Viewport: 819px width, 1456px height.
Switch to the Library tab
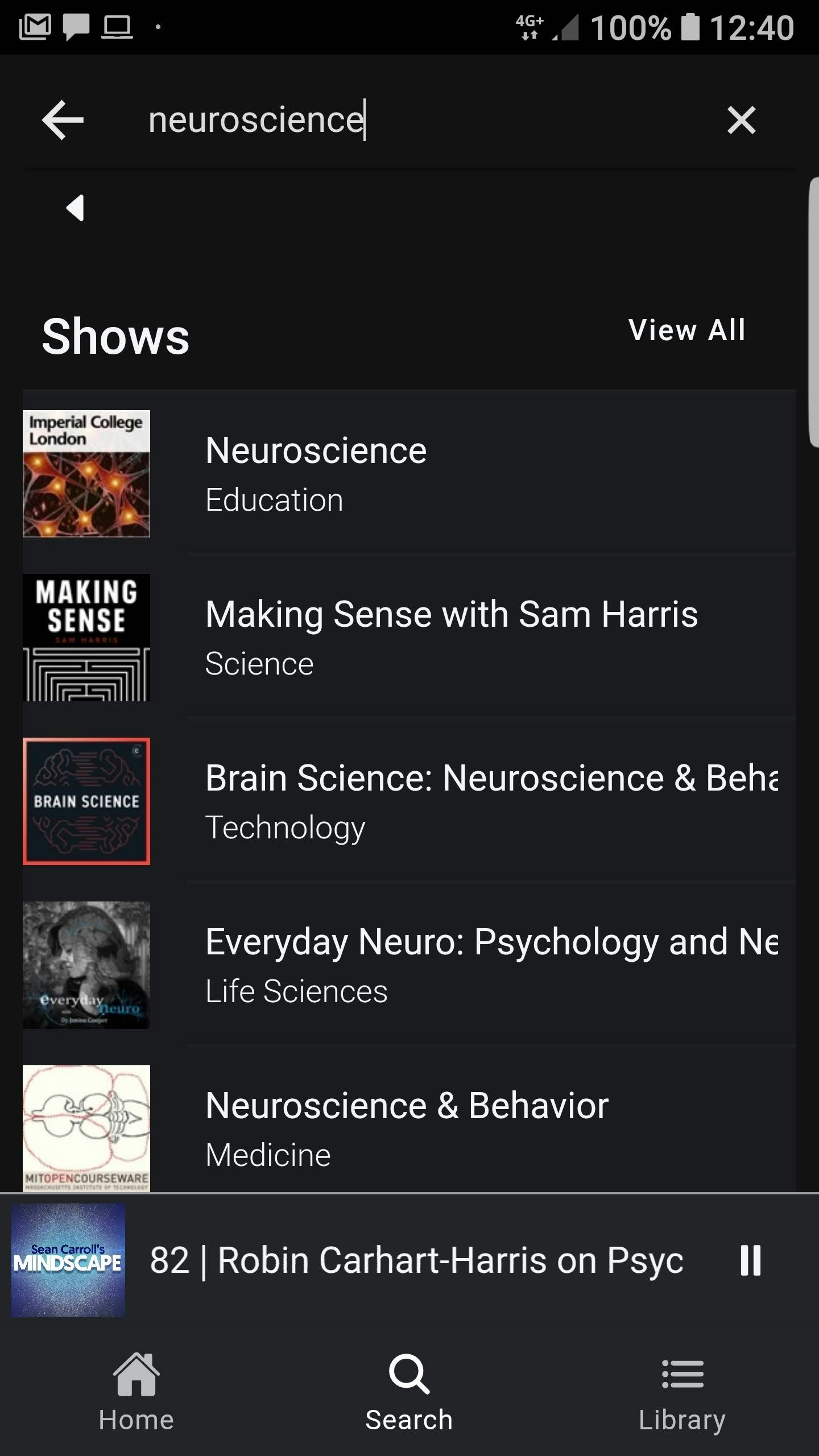coord(682,1392)
